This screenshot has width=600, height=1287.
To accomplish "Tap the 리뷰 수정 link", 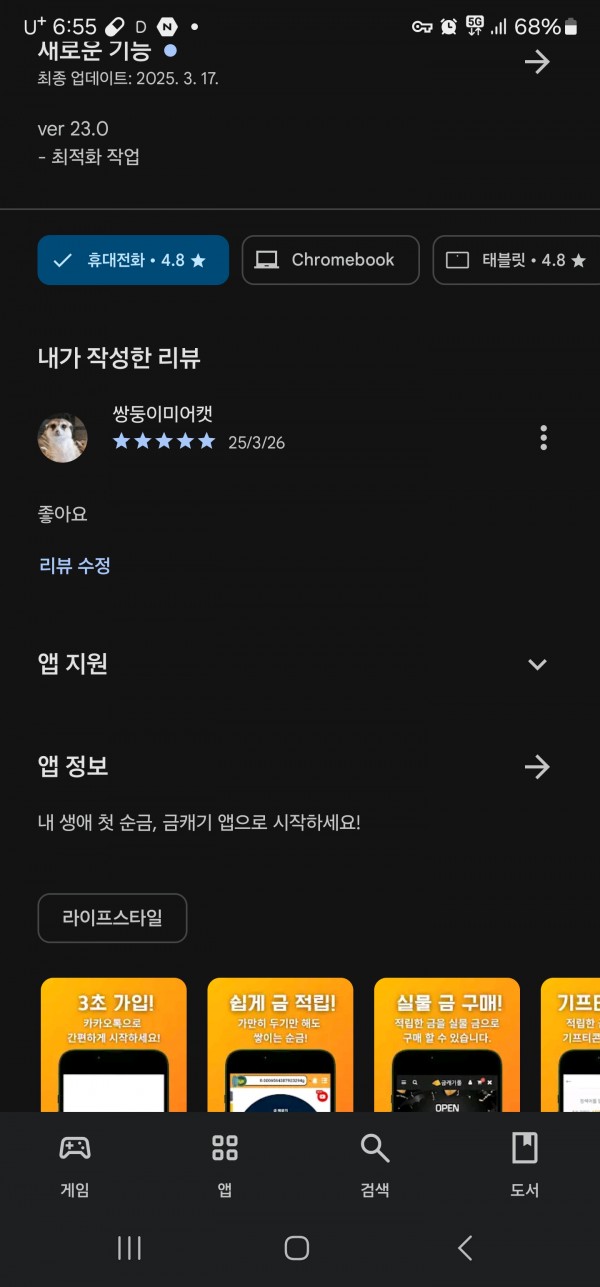I will click(75, 566).
